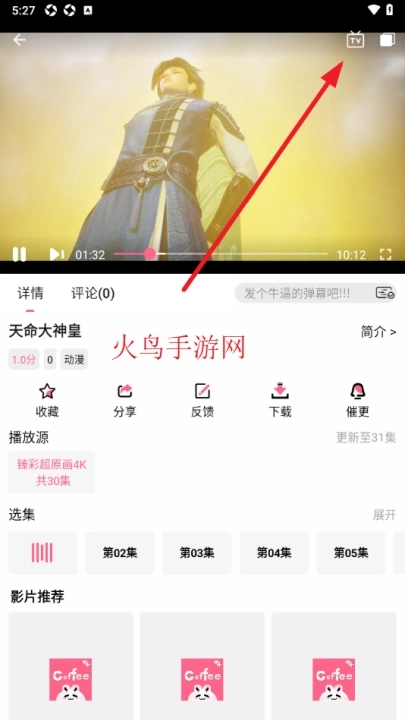Send feedback with 反馈
Image resolution: width=405 pixels, height=720 pixels.
[x=202, y=401]
